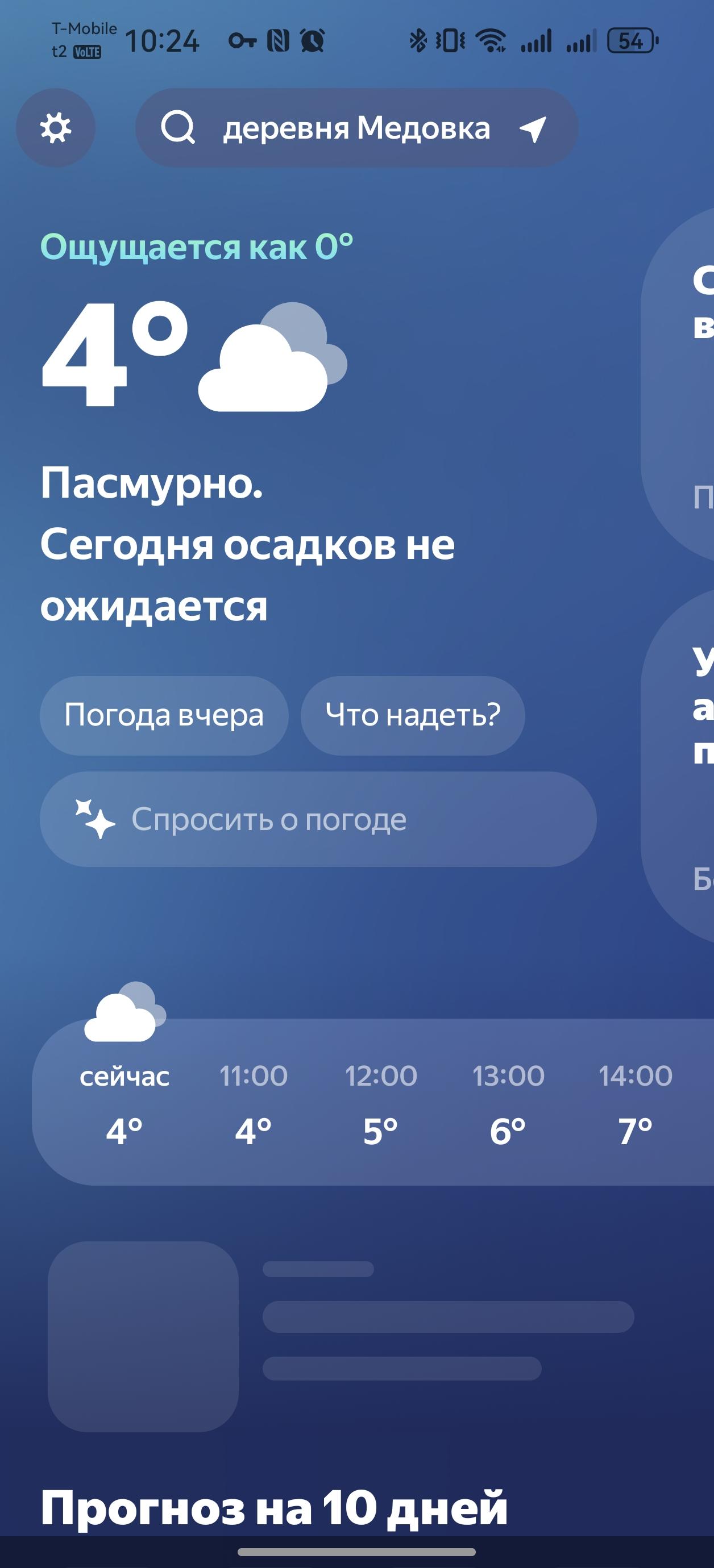Open the hourly forecast at 12:00

[381, 1103]
